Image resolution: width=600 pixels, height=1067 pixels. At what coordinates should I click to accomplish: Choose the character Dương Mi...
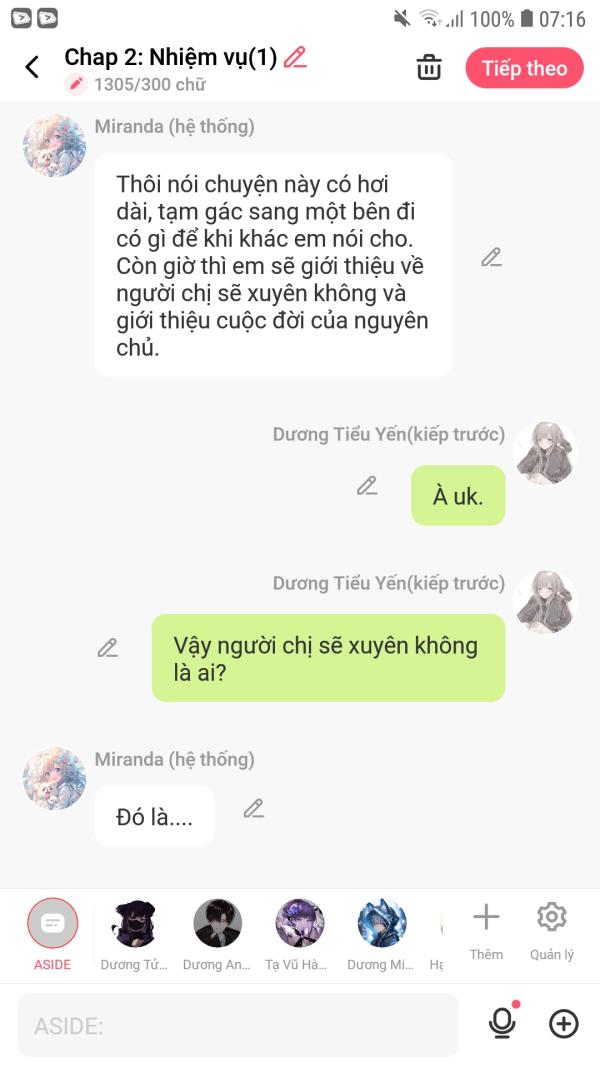tap(381, 924)
